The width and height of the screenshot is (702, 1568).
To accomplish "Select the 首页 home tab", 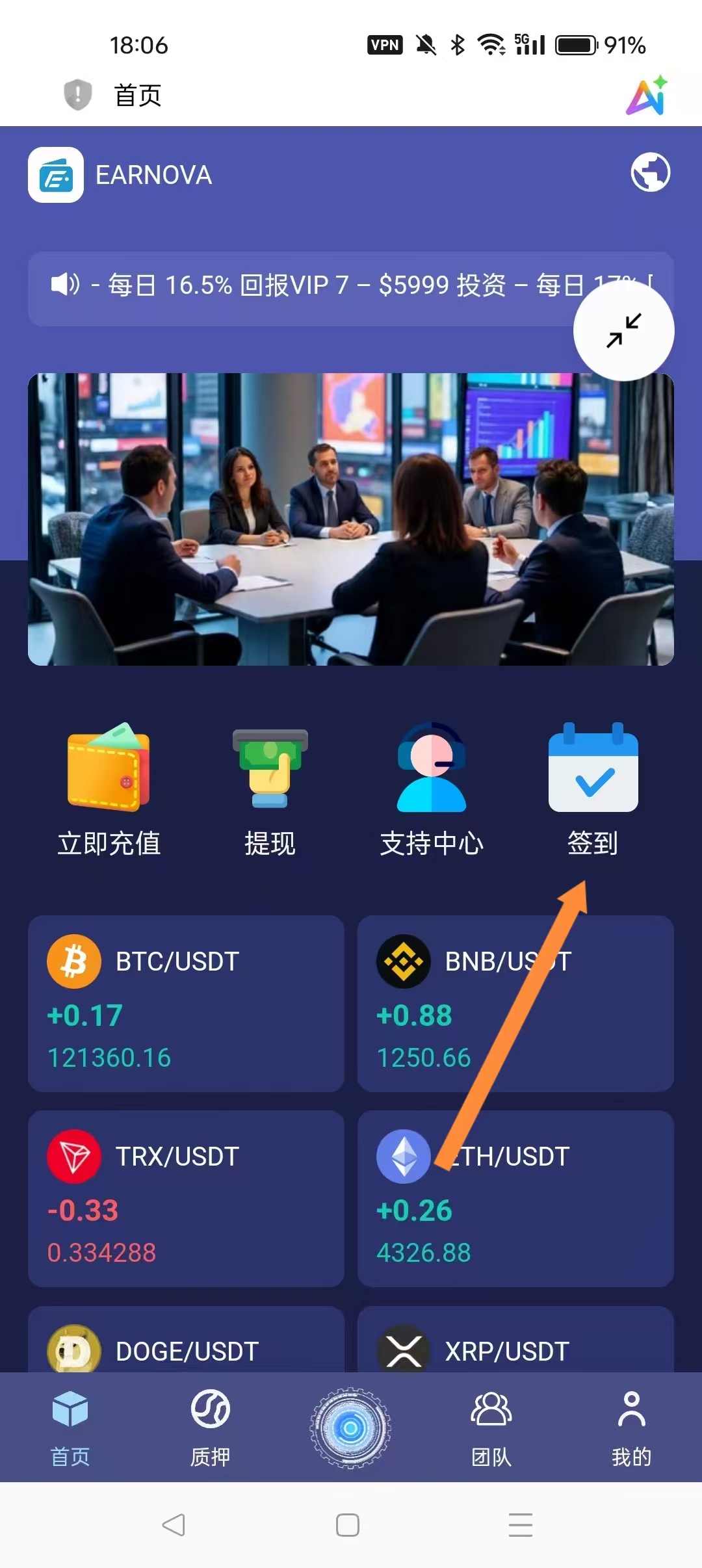I will pyautogui.click(x=70, y=1427).
